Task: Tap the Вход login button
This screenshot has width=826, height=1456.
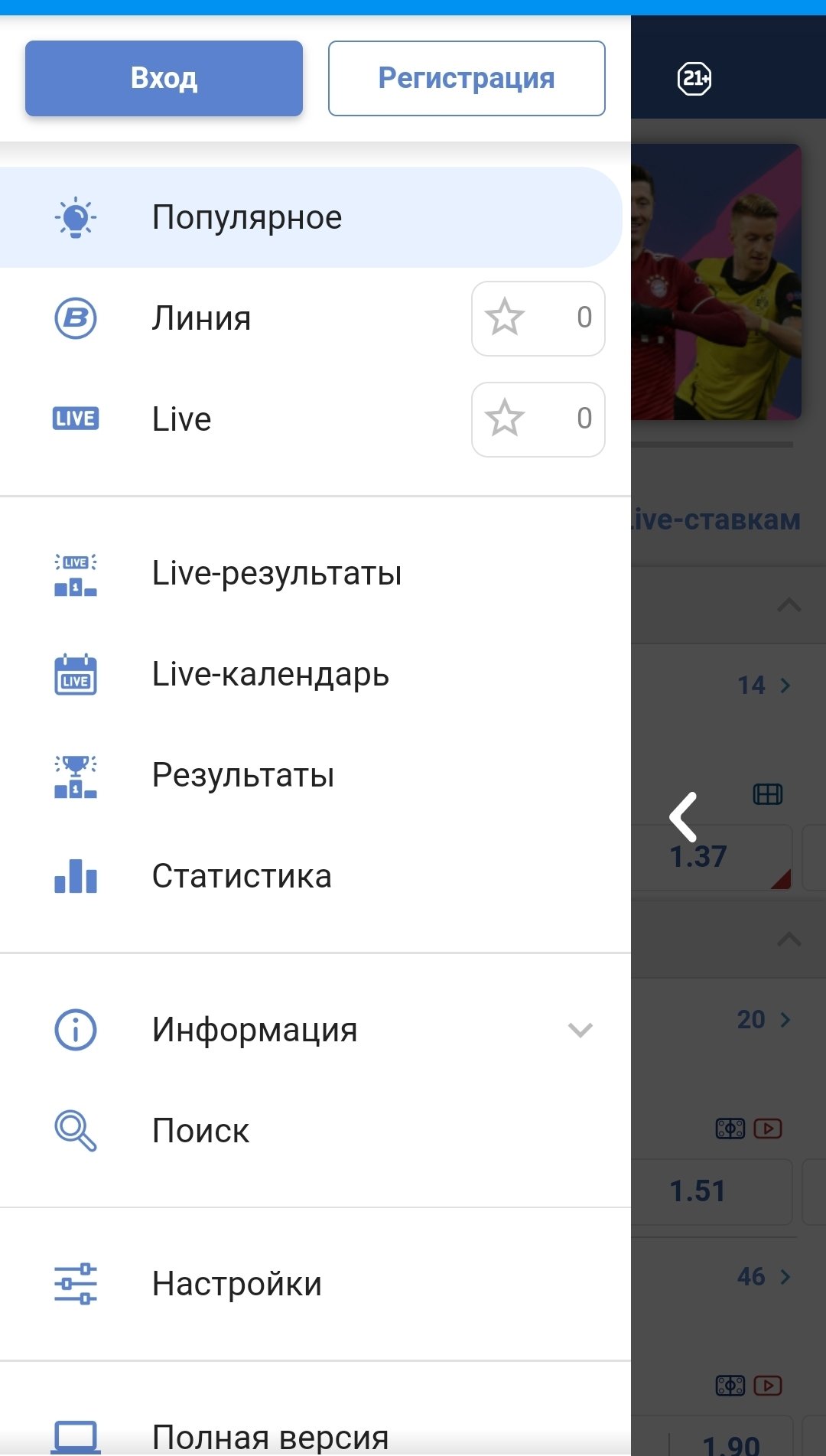Action: point(164,78)
